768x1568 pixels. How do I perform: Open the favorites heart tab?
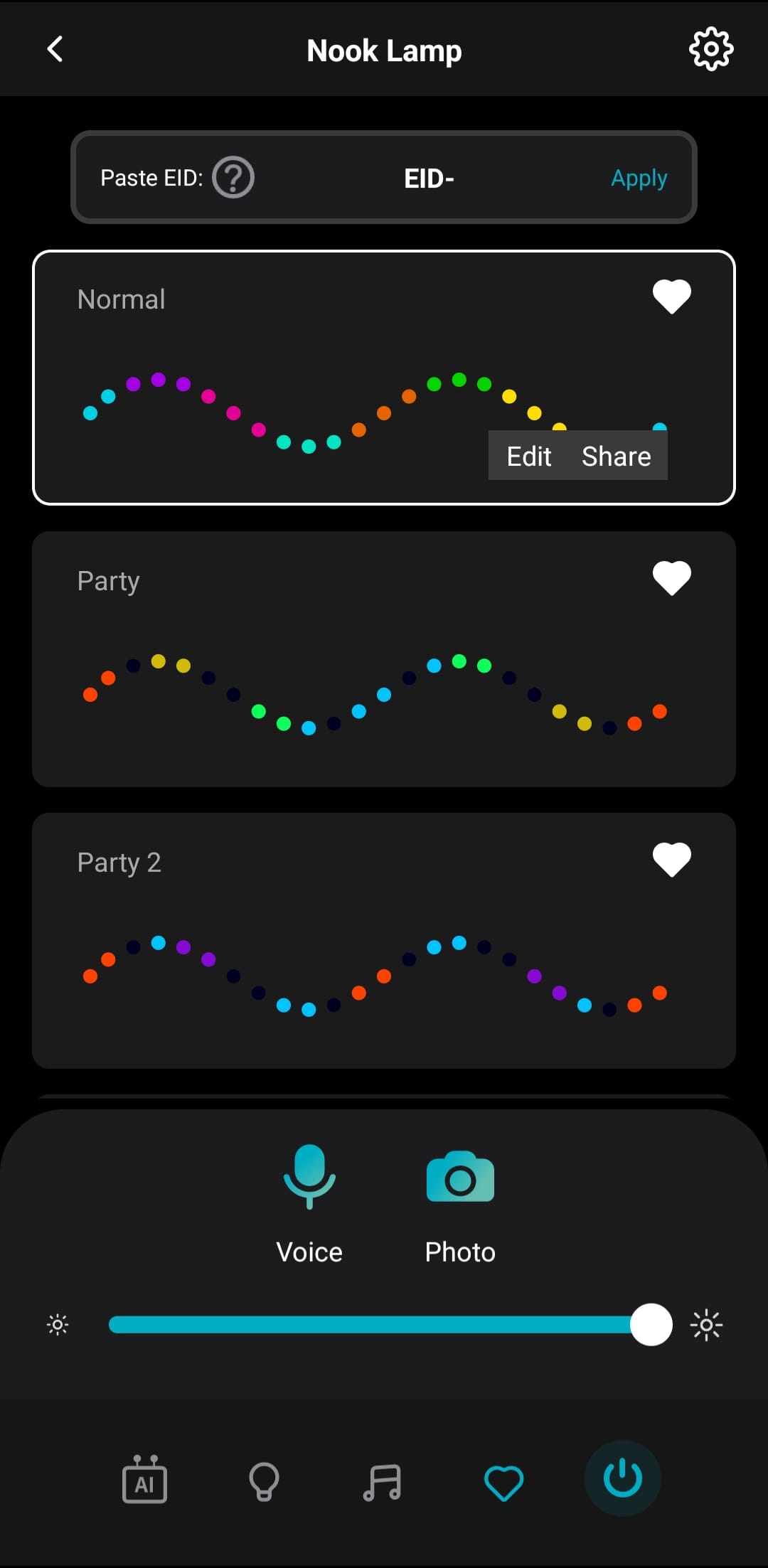click(x=503, y=1483)
